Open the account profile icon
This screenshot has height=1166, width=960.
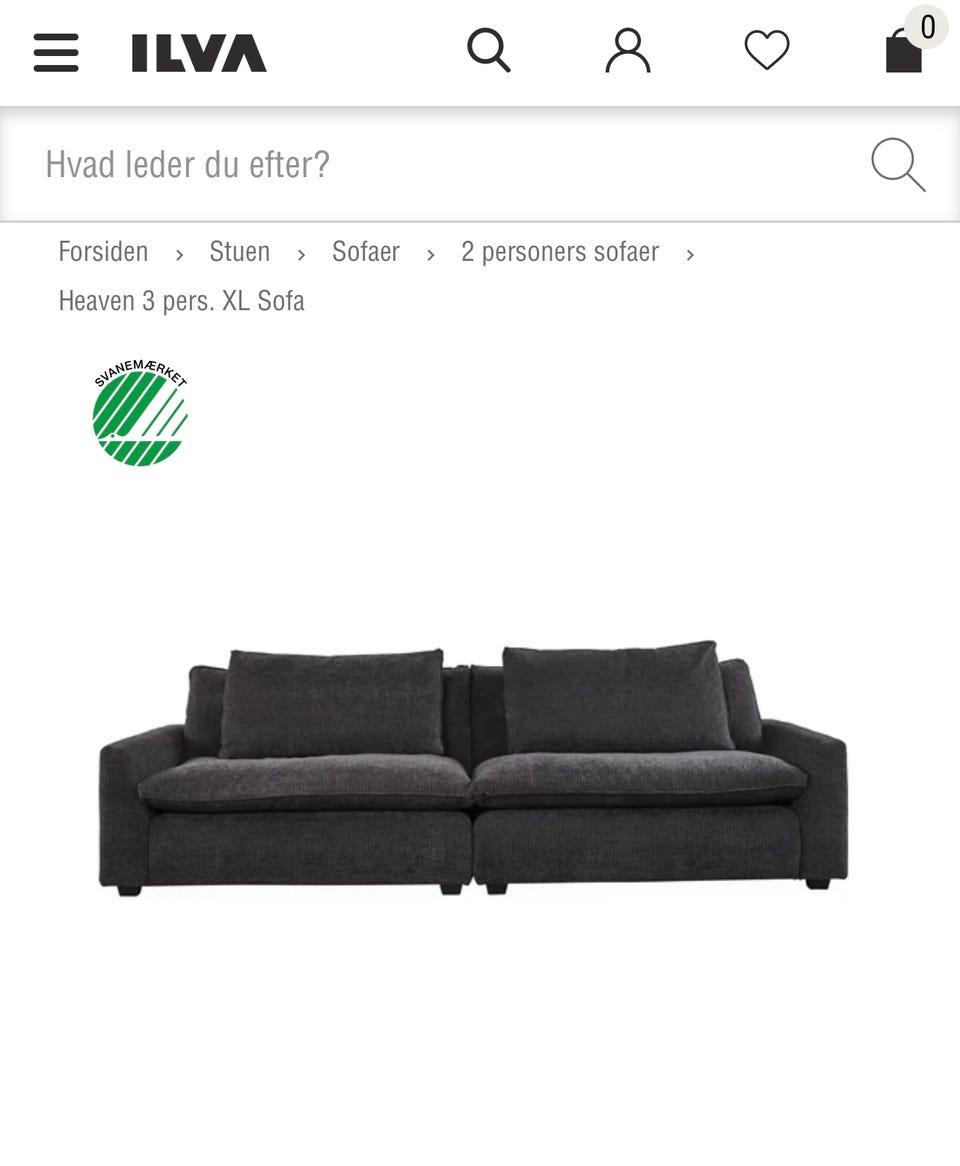pyautogui.click(x=627, y=50)
